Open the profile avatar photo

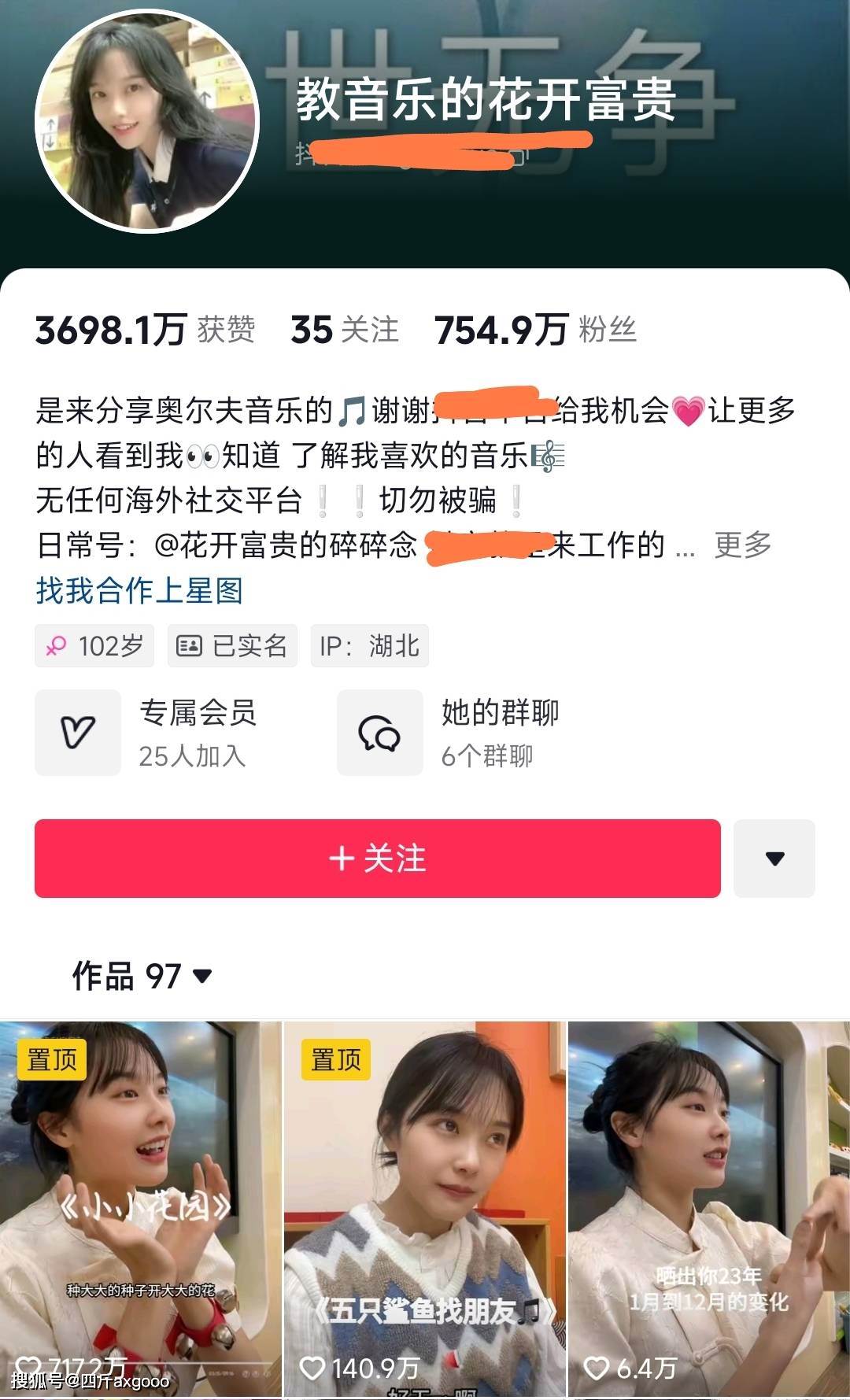pos(147,122)
